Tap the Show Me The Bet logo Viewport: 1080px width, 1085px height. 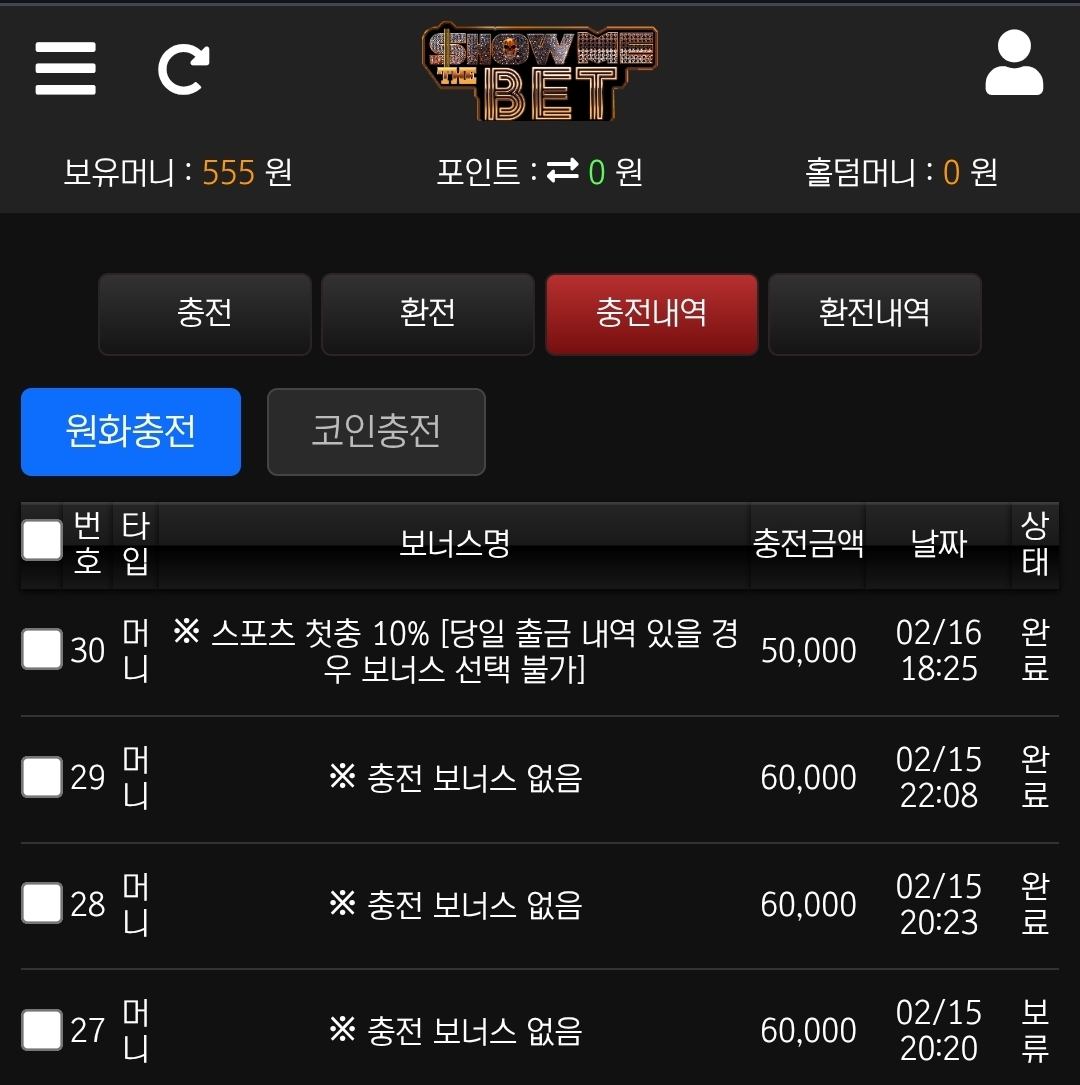(540, 72)
